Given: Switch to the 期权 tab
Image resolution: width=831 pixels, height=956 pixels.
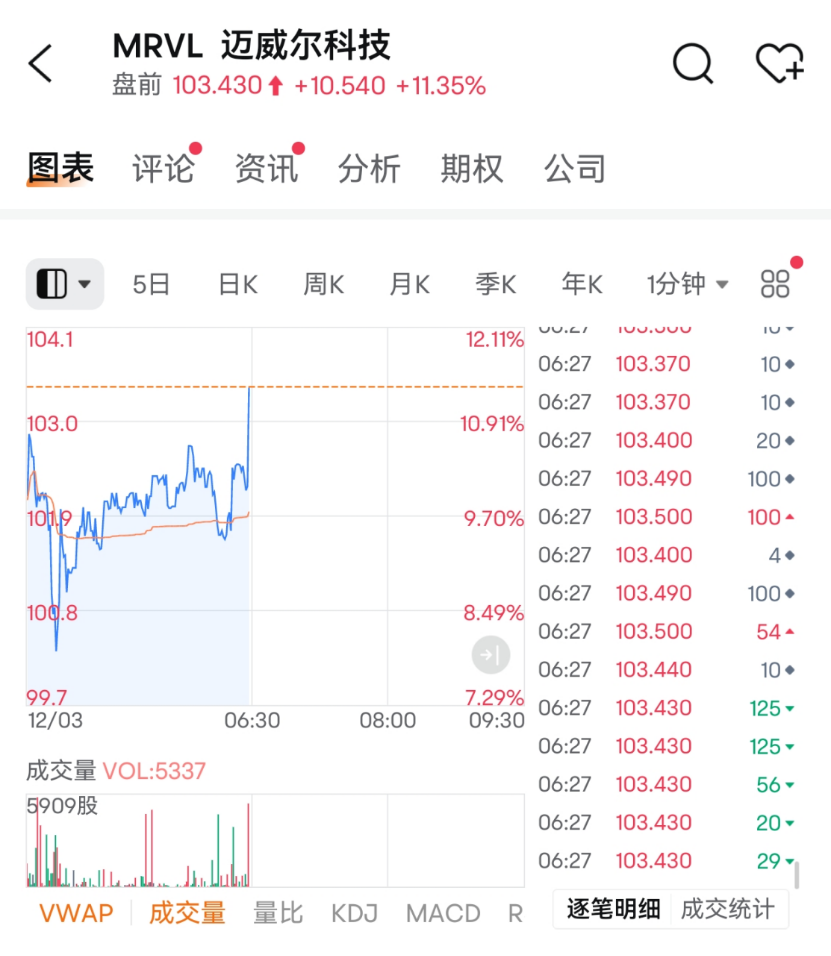Looking at the screenshot, I should (x=470, y=169).
